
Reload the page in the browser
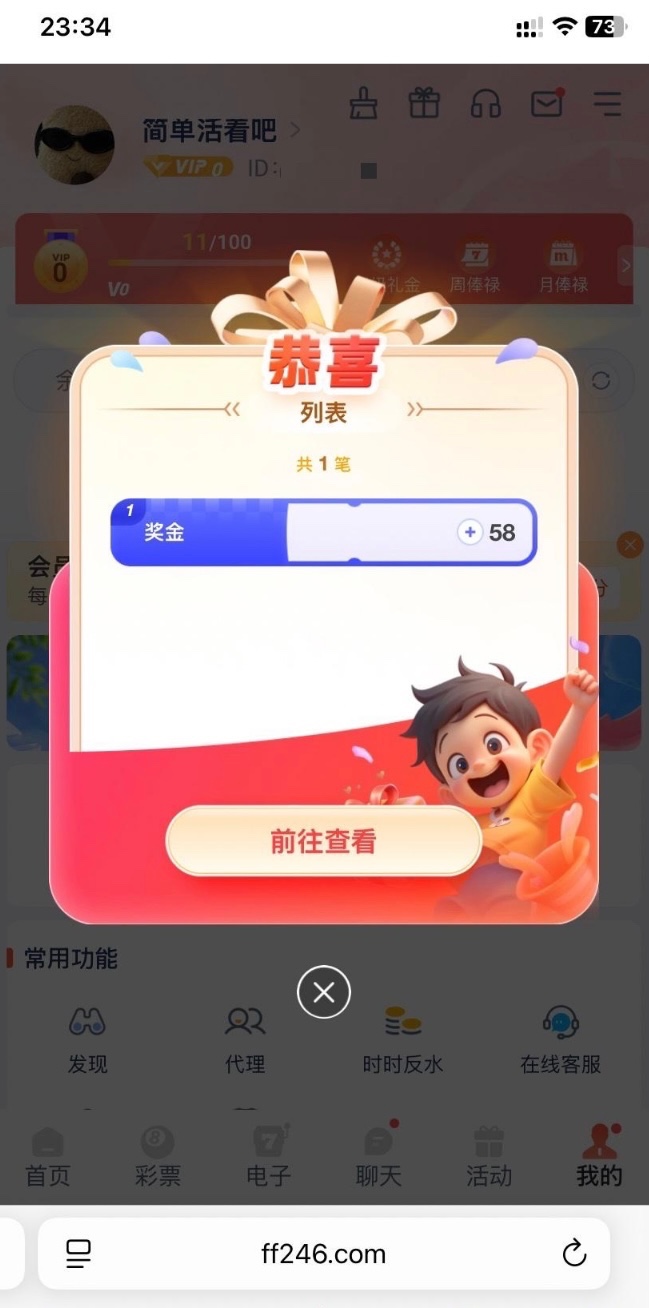pyautogui.click(x=574, y=1253)
